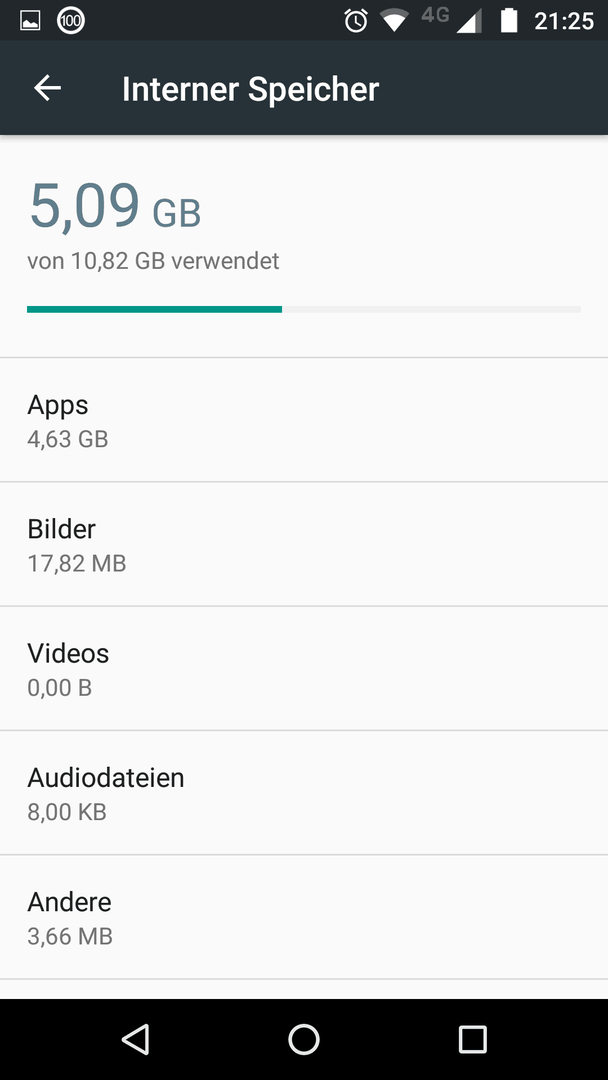Tap the system home button
Screen dimensions: 608x1080
point(304,1039)
